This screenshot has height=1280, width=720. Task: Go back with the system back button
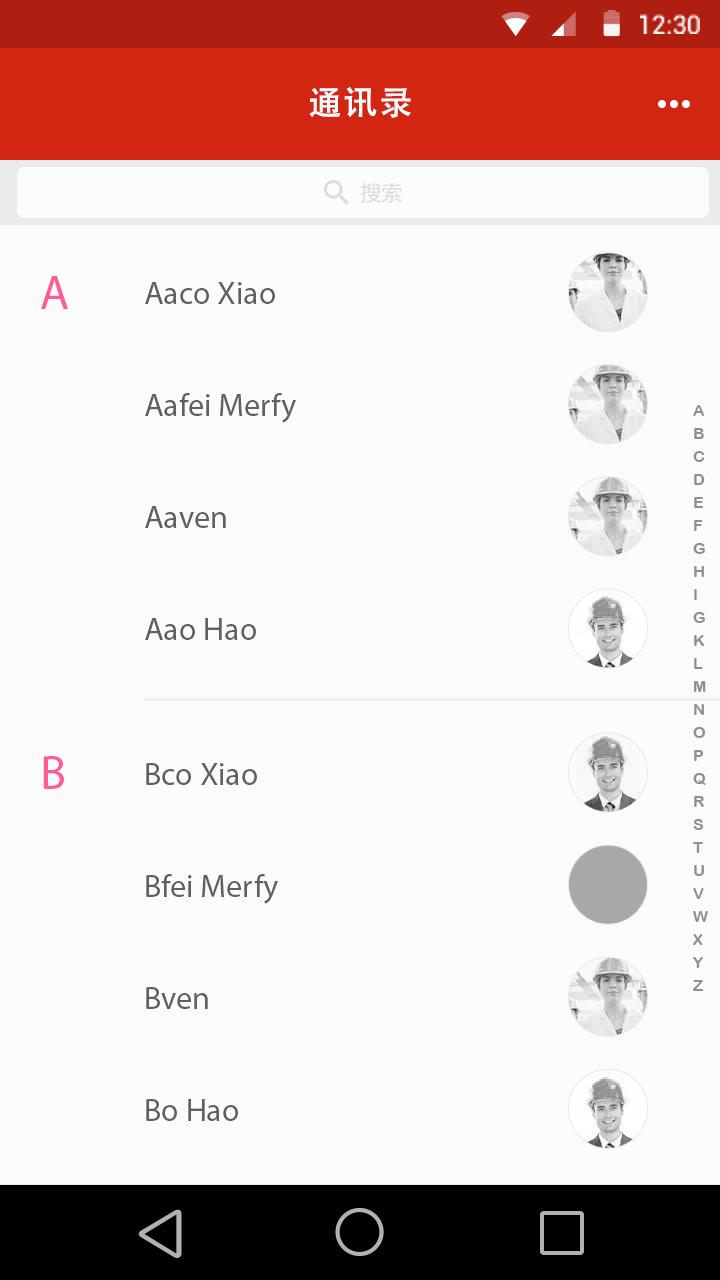coord(160,1232)
